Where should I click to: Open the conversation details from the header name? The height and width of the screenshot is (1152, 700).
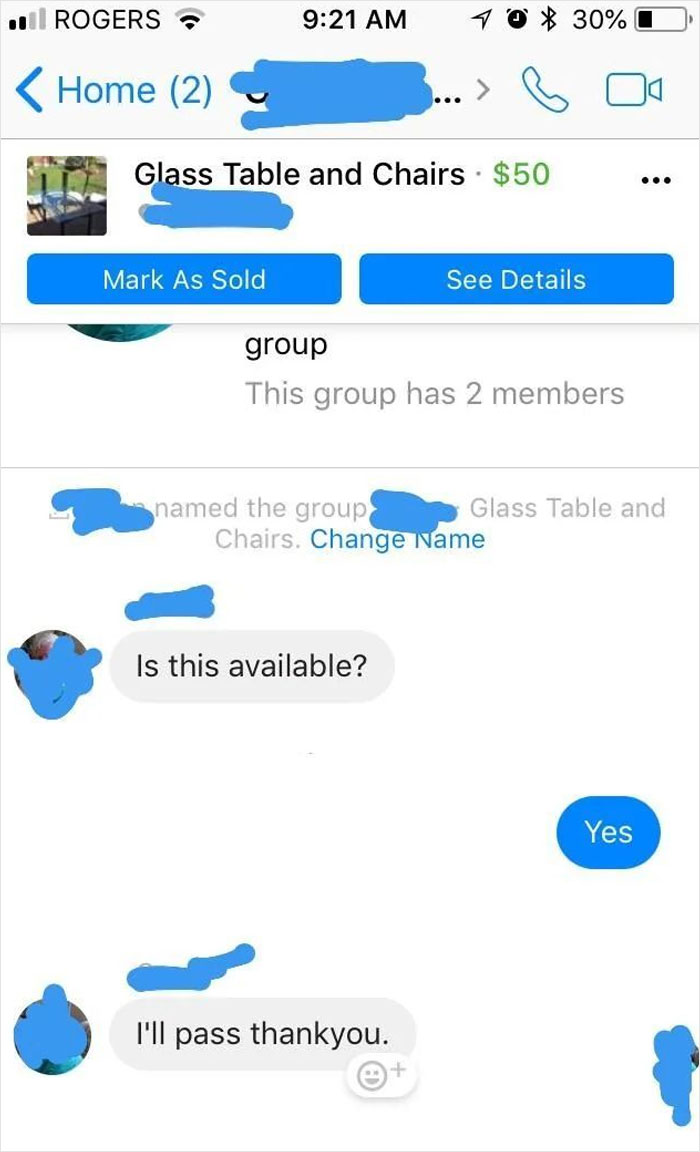tap(350, 90)
